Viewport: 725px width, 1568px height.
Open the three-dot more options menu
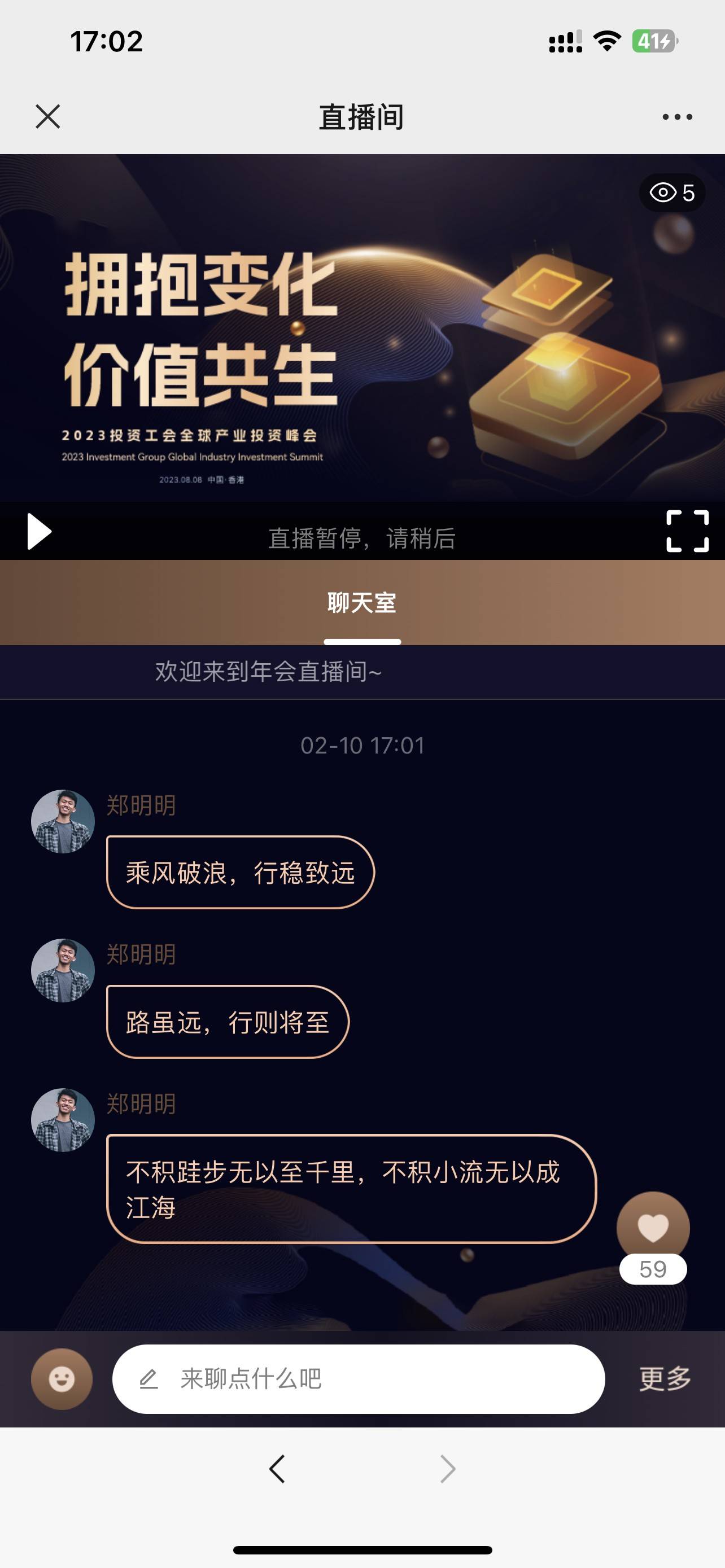[677, 117]
